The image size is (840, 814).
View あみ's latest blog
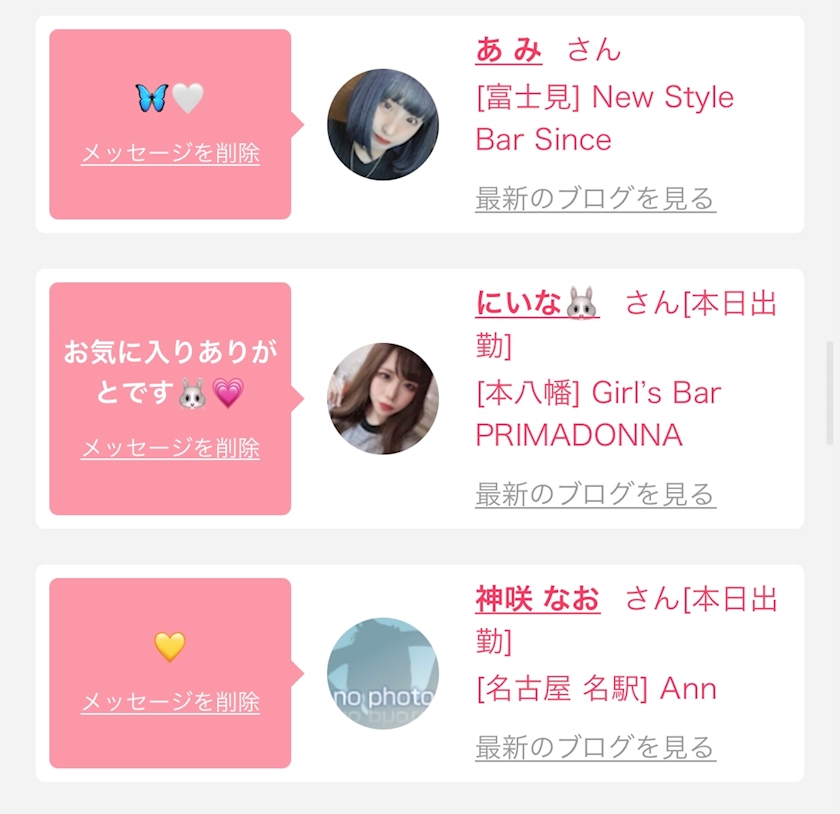[x=595, y=199]
